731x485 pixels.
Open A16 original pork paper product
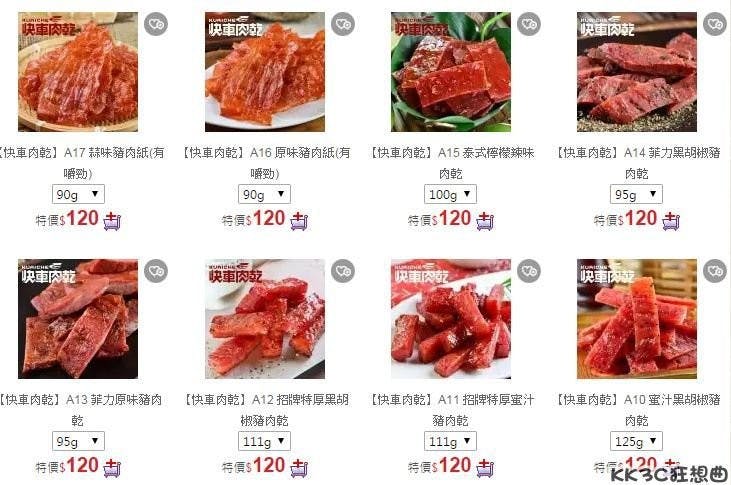(x=265, y=72)
